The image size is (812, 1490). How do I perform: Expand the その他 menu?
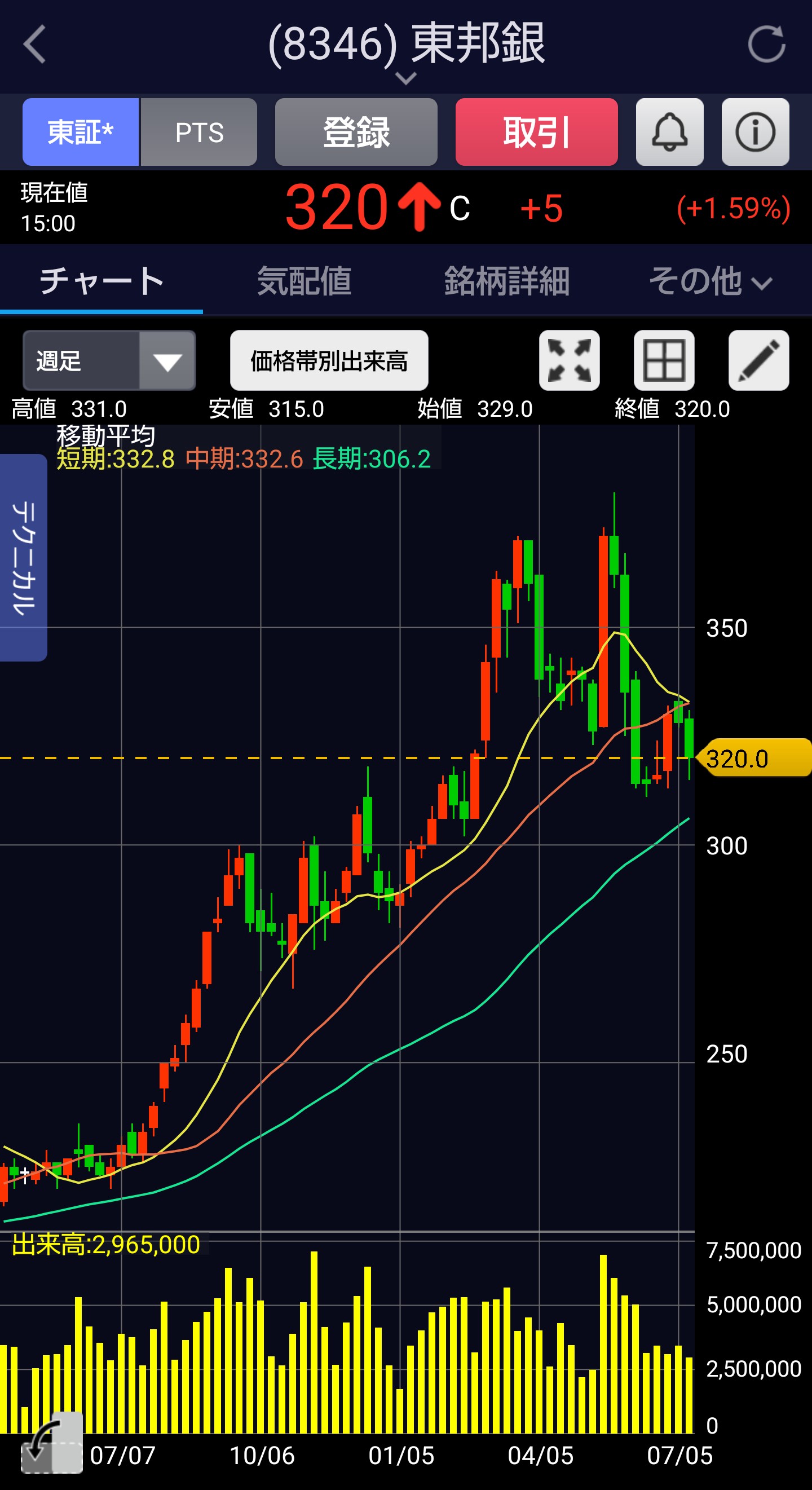click(710, 281)
